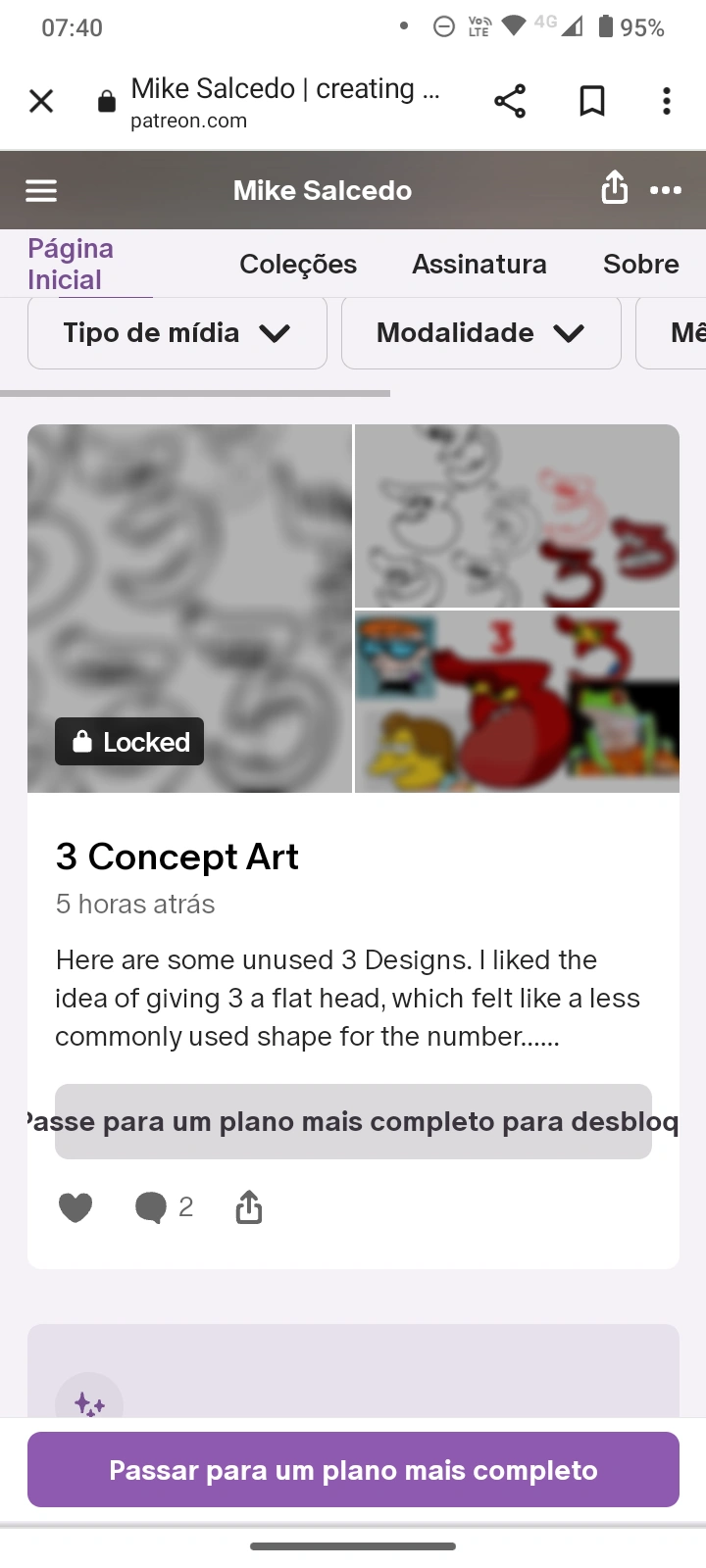The image size is (706, 1568).
Task: Open the locked 3 Concept Art post images
Action: coord(353,608)
